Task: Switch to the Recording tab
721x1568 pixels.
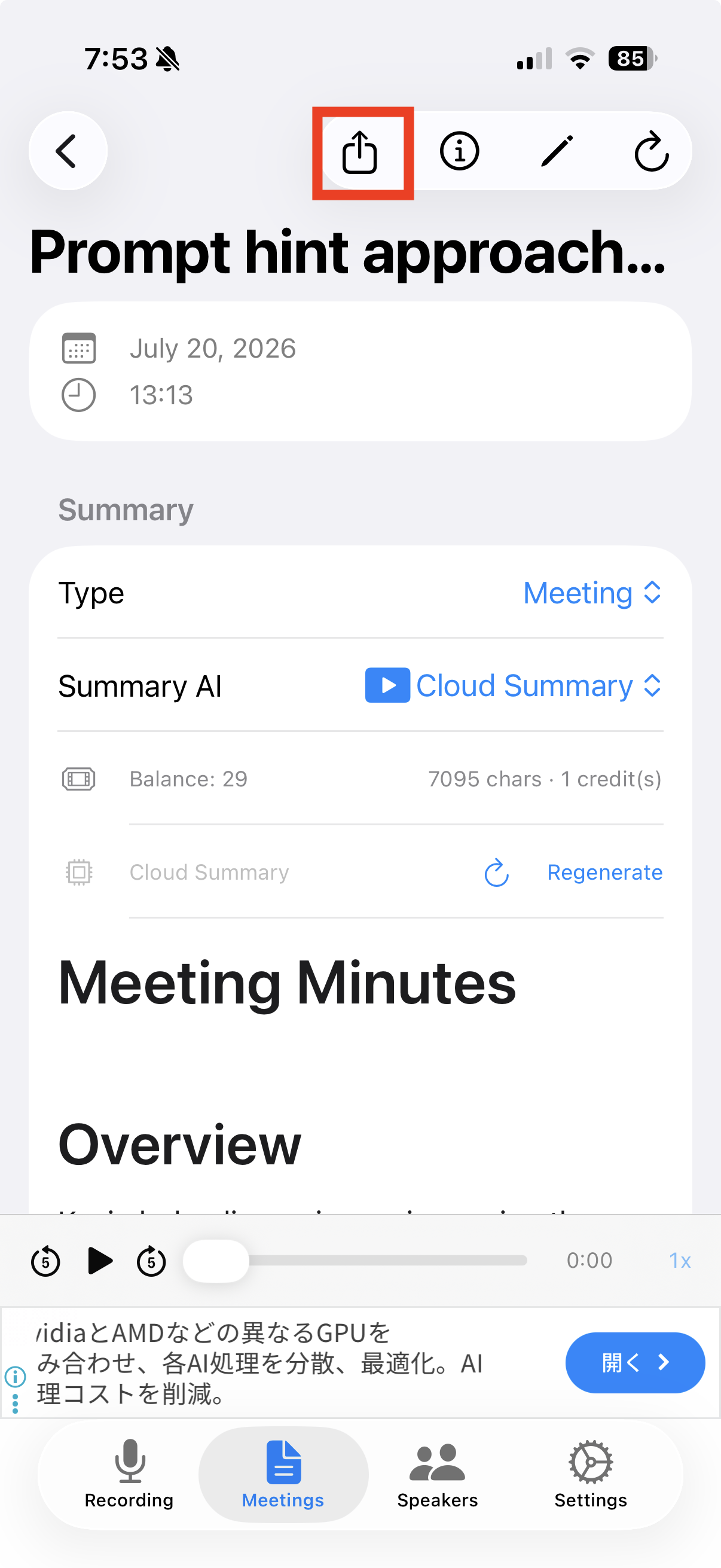Action: [129, 1474]
